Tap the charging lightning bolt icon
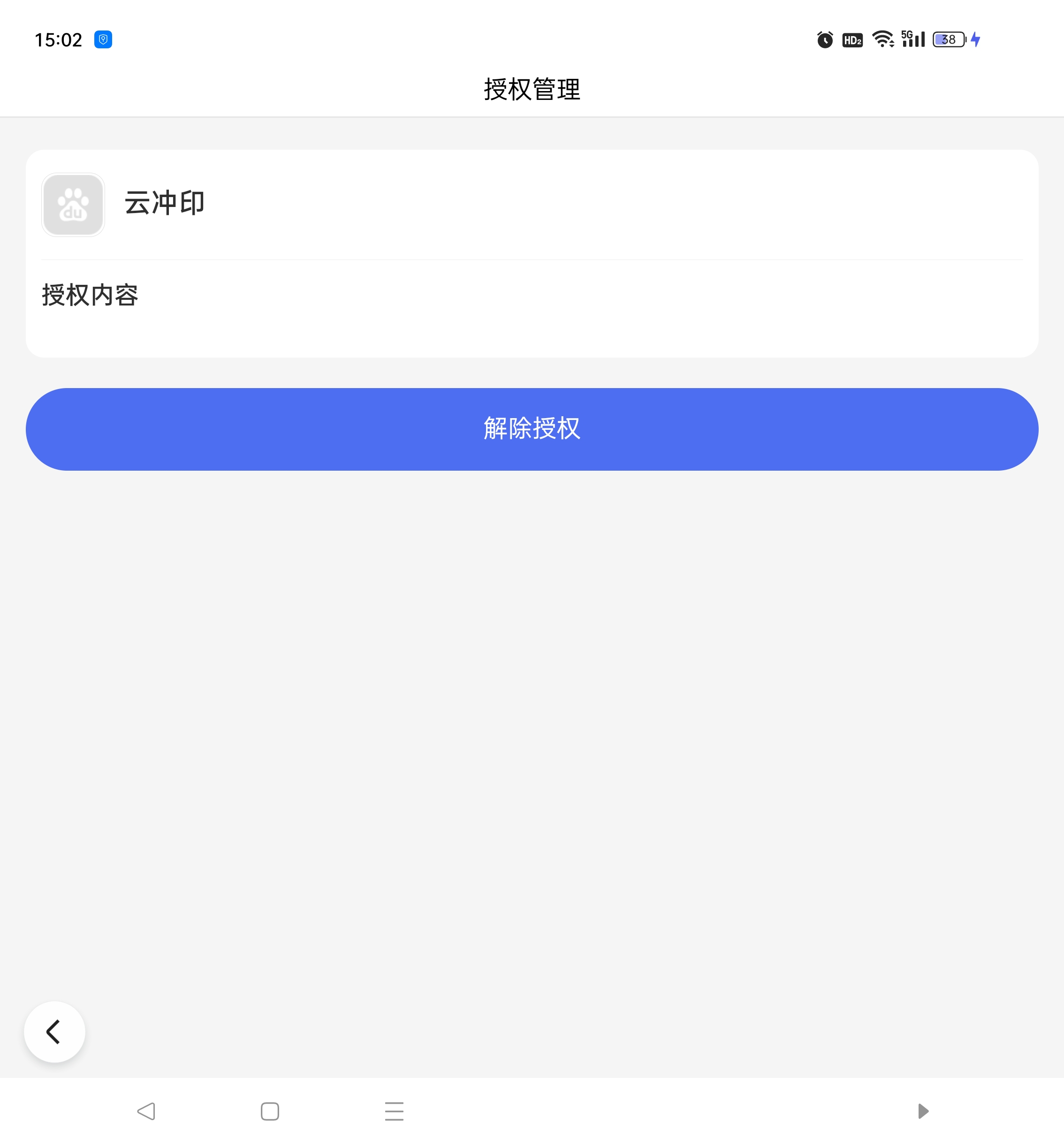The image size is (1064, 1145). 976,39
